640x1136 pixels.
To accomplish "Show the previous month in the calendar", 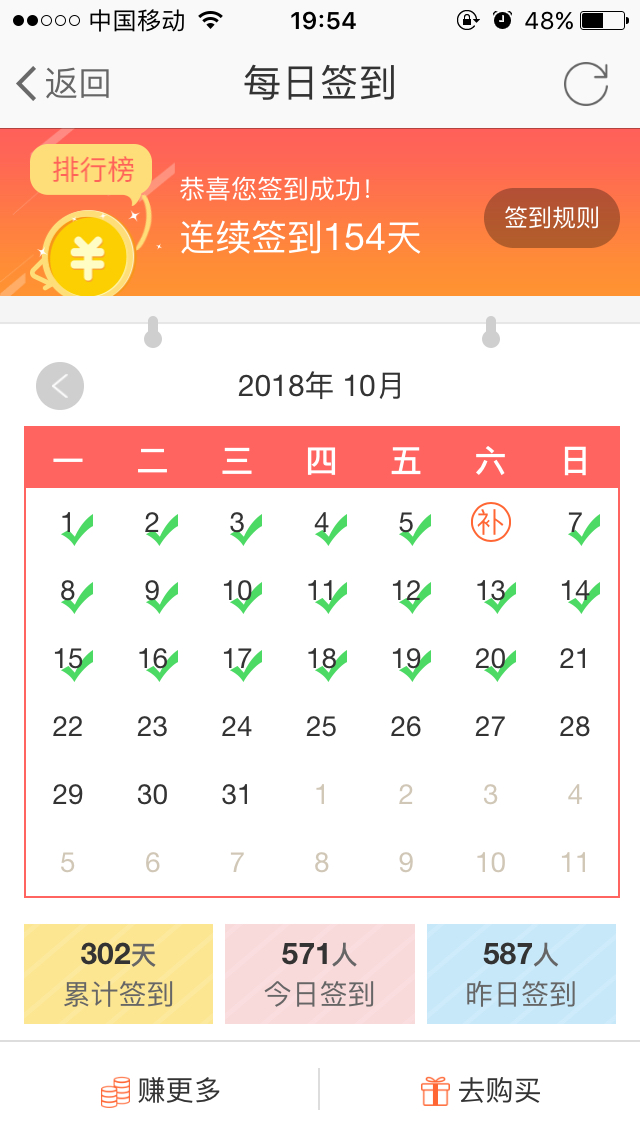I will point(60,386).
